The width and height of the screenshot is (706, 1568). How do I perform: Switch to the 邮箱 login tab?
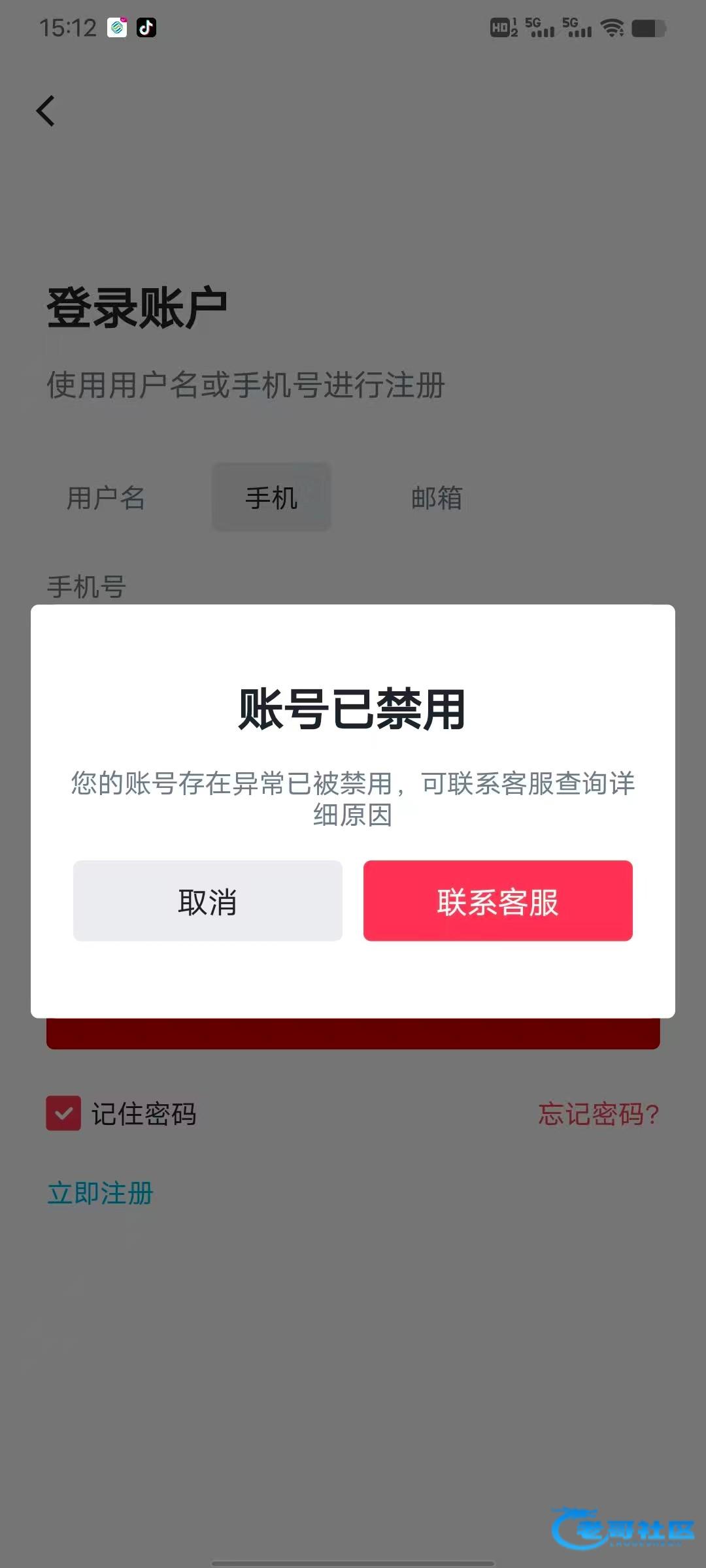tap(437, 498)
